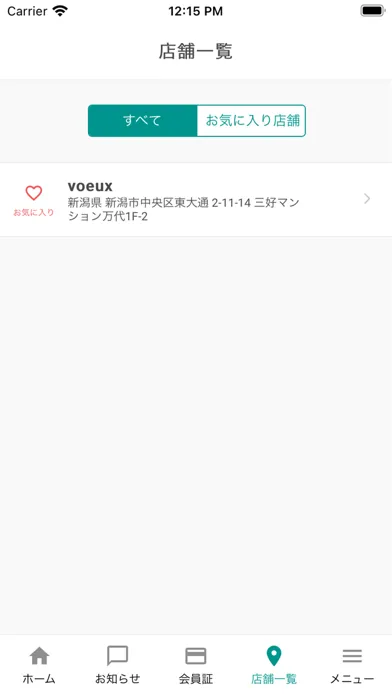Open the メニュー tab

click(x=352, y=664)
